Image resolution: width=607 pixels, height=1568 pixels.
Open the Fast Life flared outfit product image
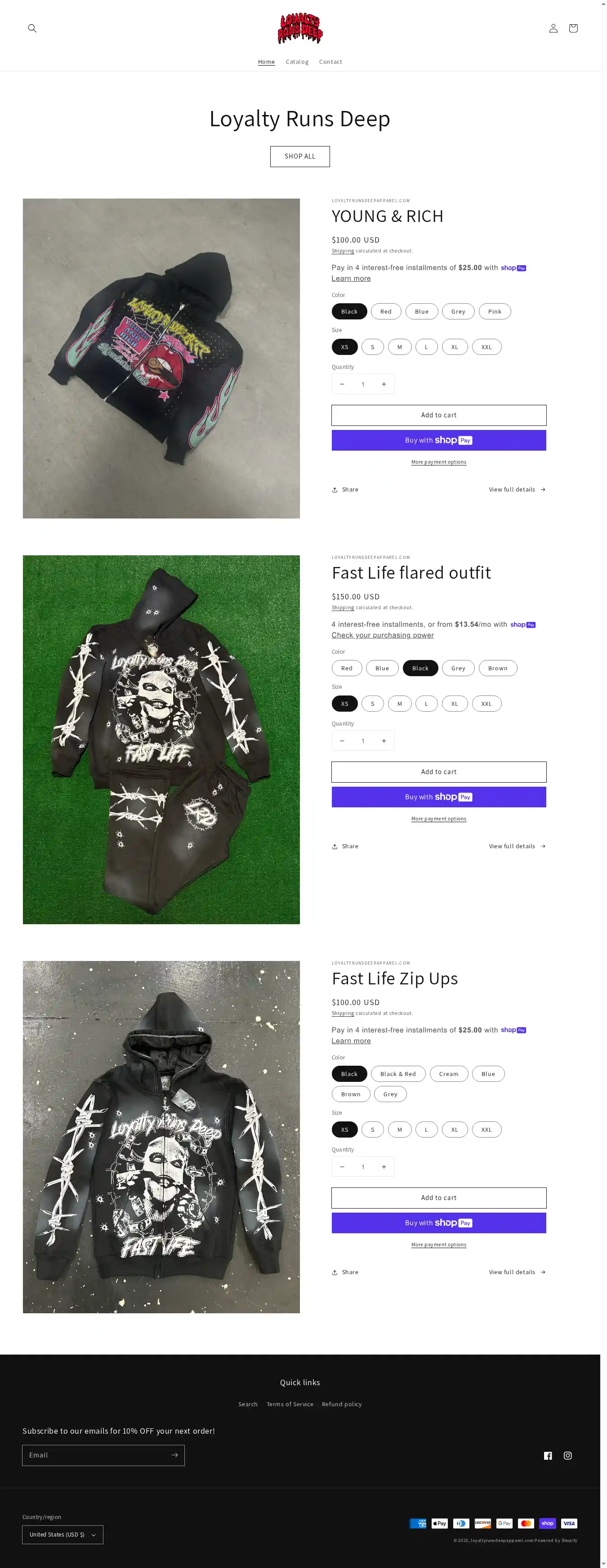coord(161,739)
